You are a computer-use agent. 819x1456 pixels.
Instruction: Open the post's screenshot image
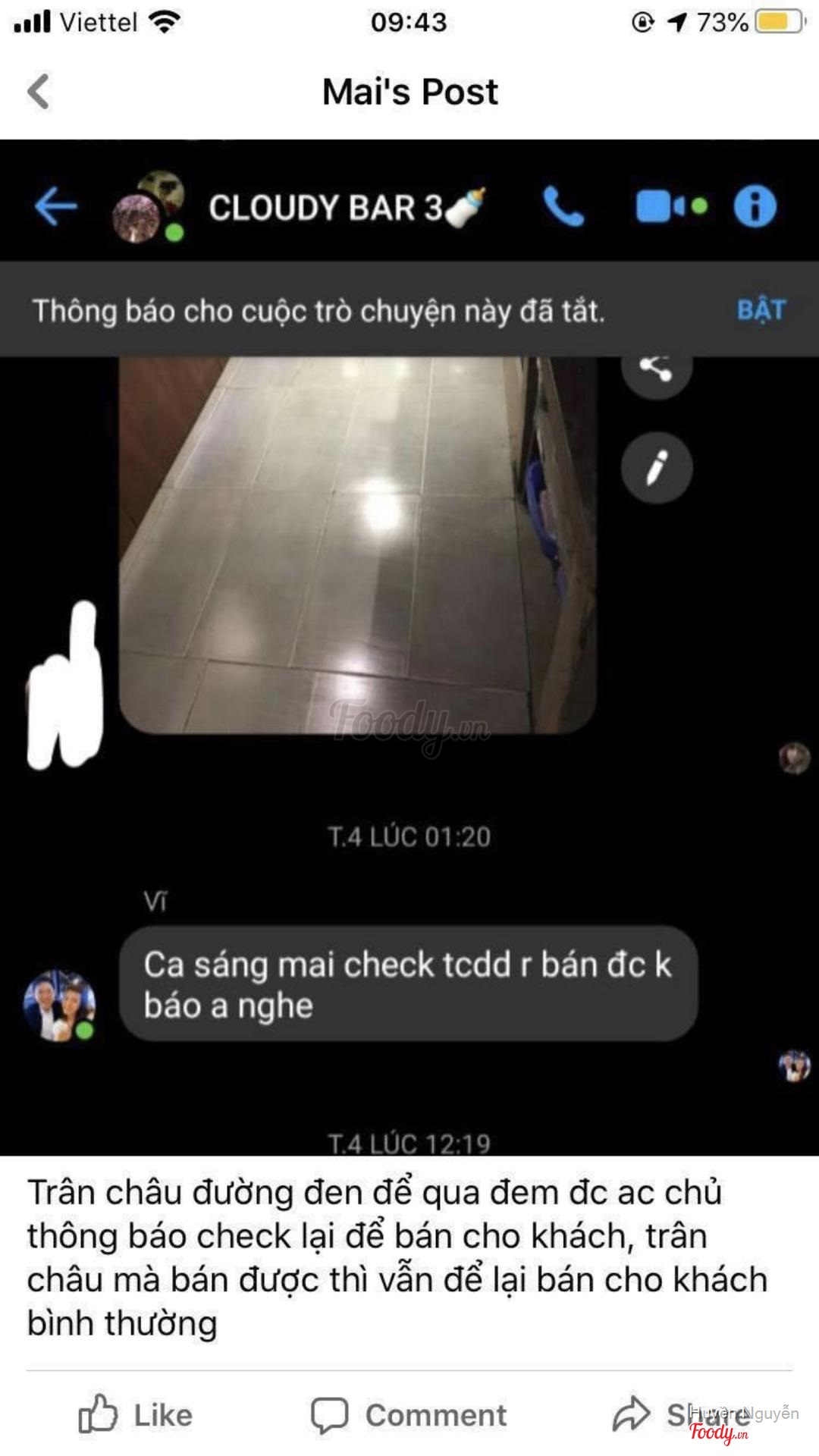pos(409,646)
